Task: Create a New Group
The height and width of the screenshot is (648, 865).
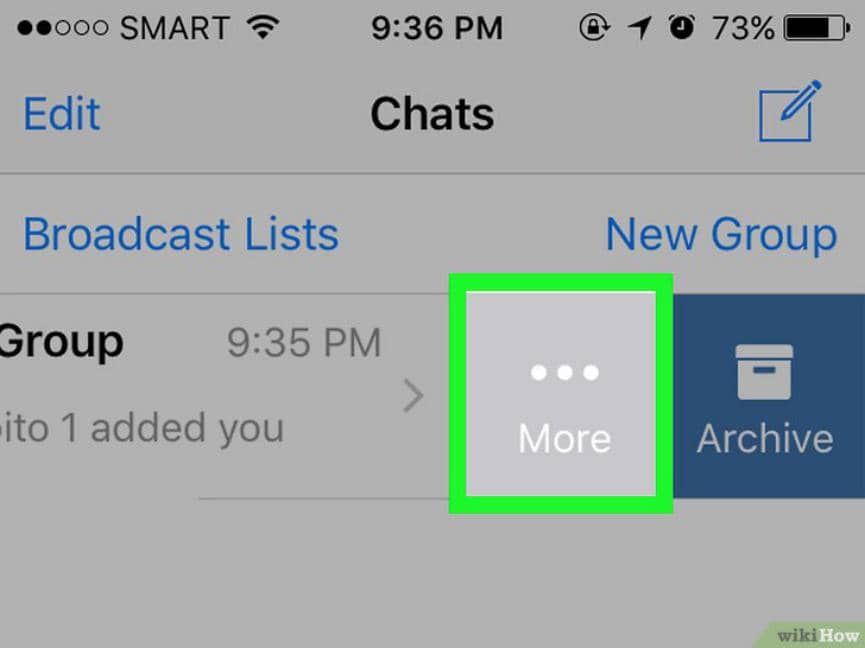Action: (x=720, y=234)
